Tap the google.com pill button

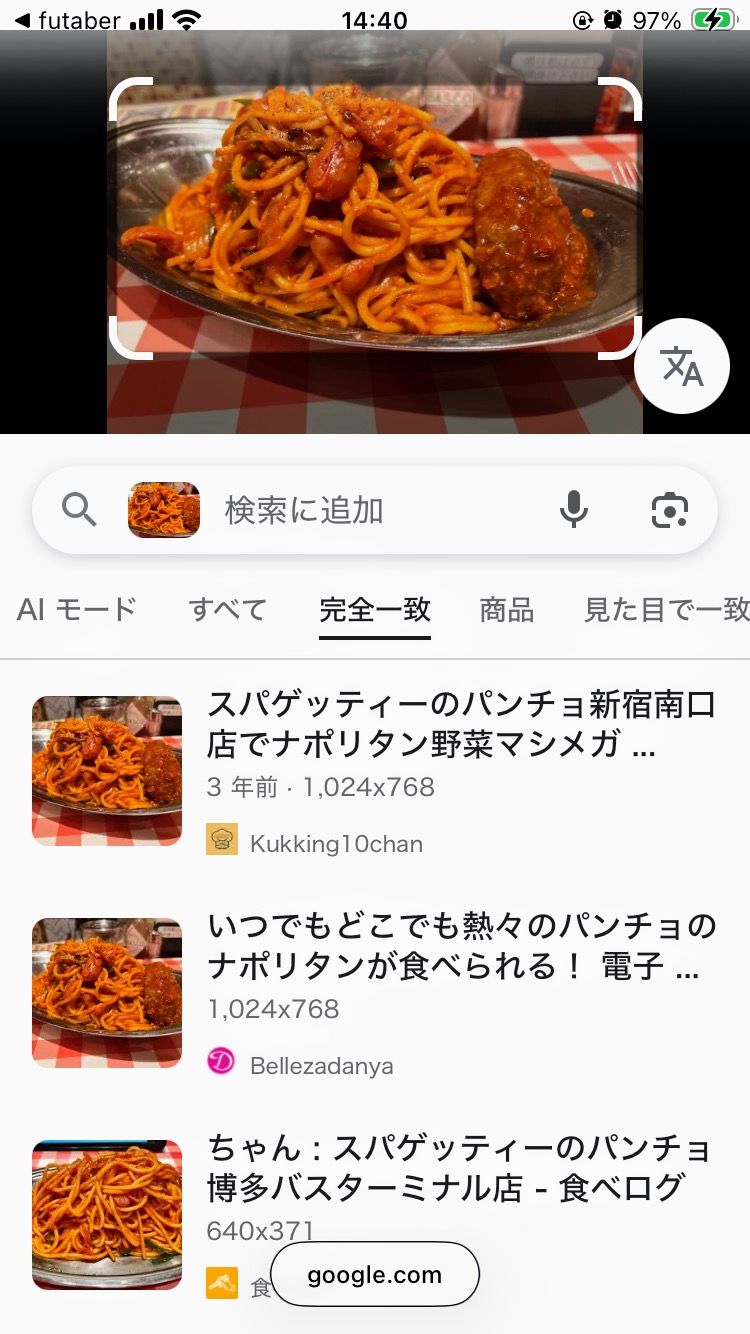click(375, 1275)
